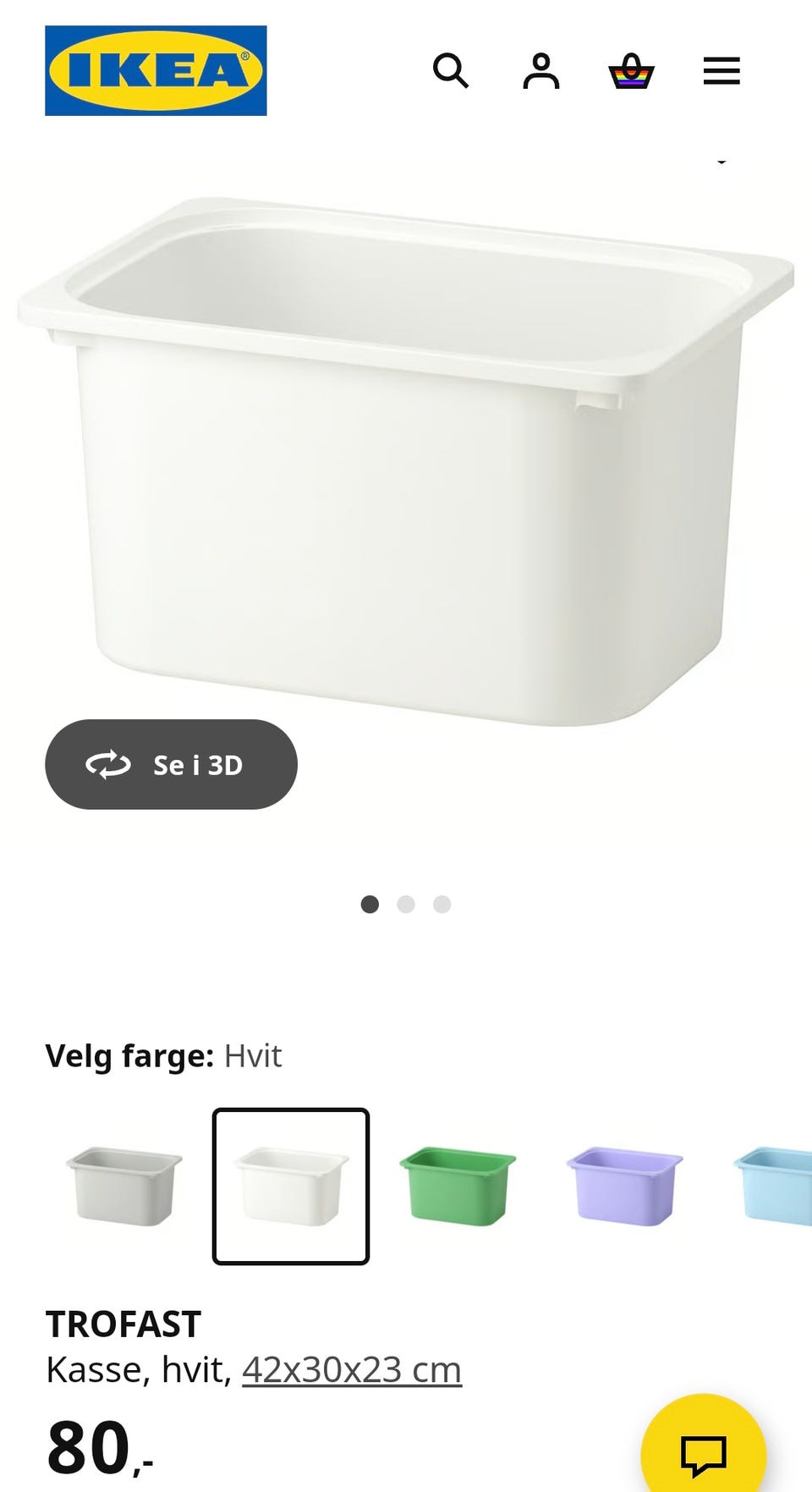812x1492 pixels.
Task: Go to the IKEA home page
Action: [156, 70]
